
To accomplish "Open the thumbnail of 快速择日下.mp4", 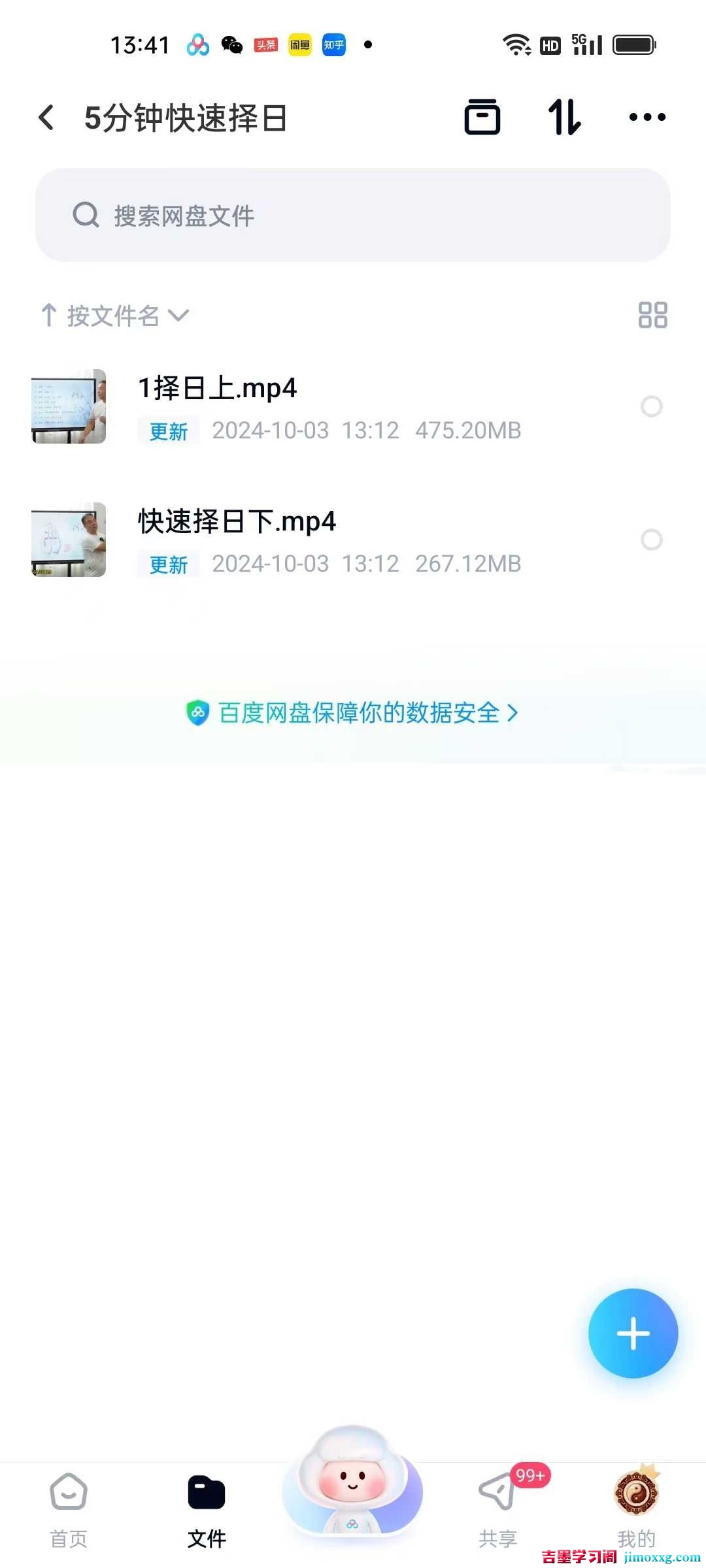I will pyautogui.click(x=68, y=540).
